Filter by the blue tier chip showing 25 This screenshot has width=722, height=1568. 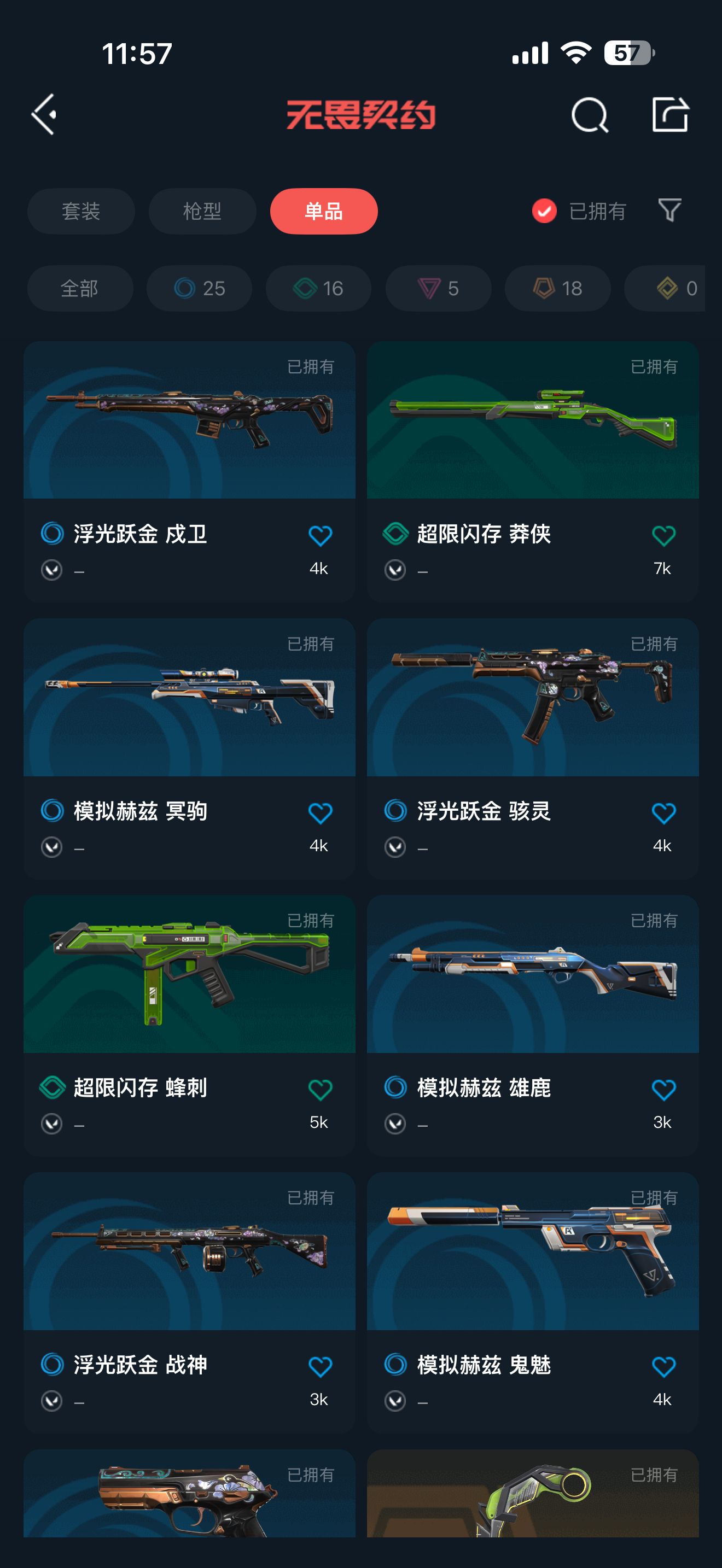[x=199, y=289]
